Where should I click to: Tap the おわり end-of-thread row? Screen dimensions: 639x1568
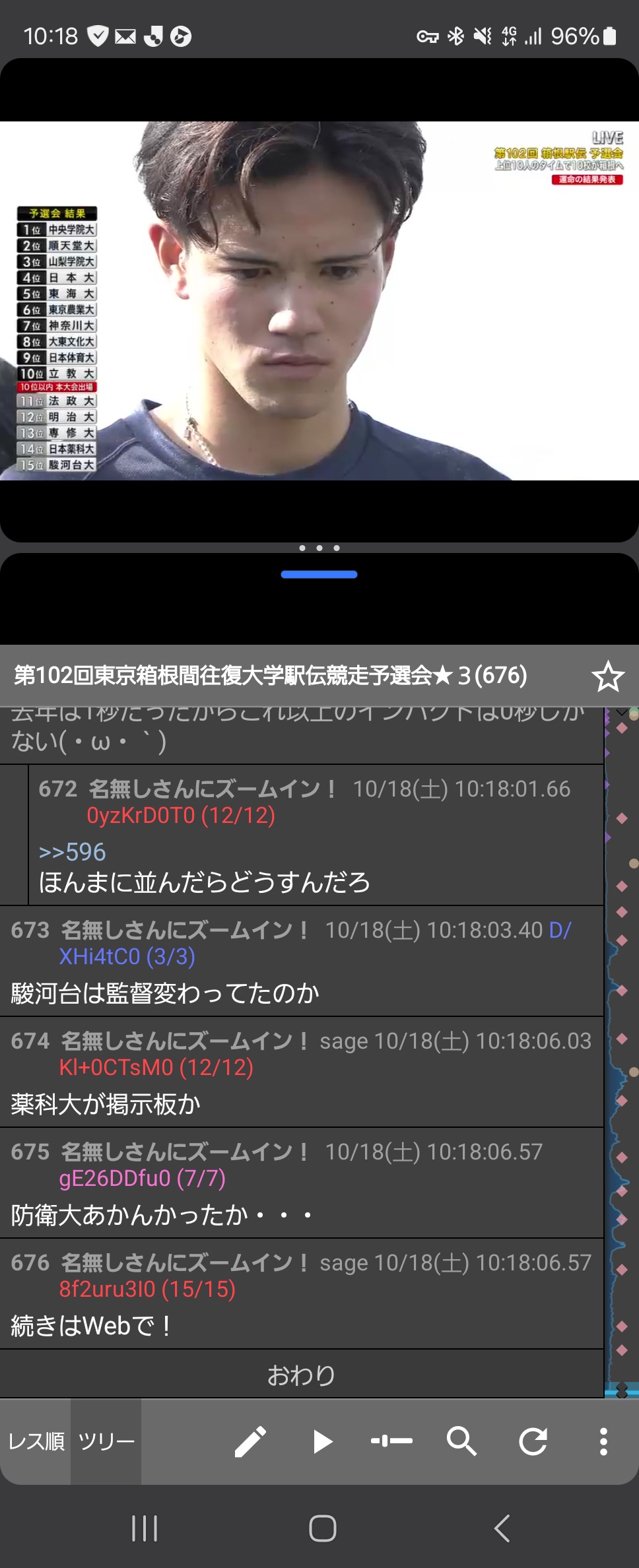(x=301, y=1375)
